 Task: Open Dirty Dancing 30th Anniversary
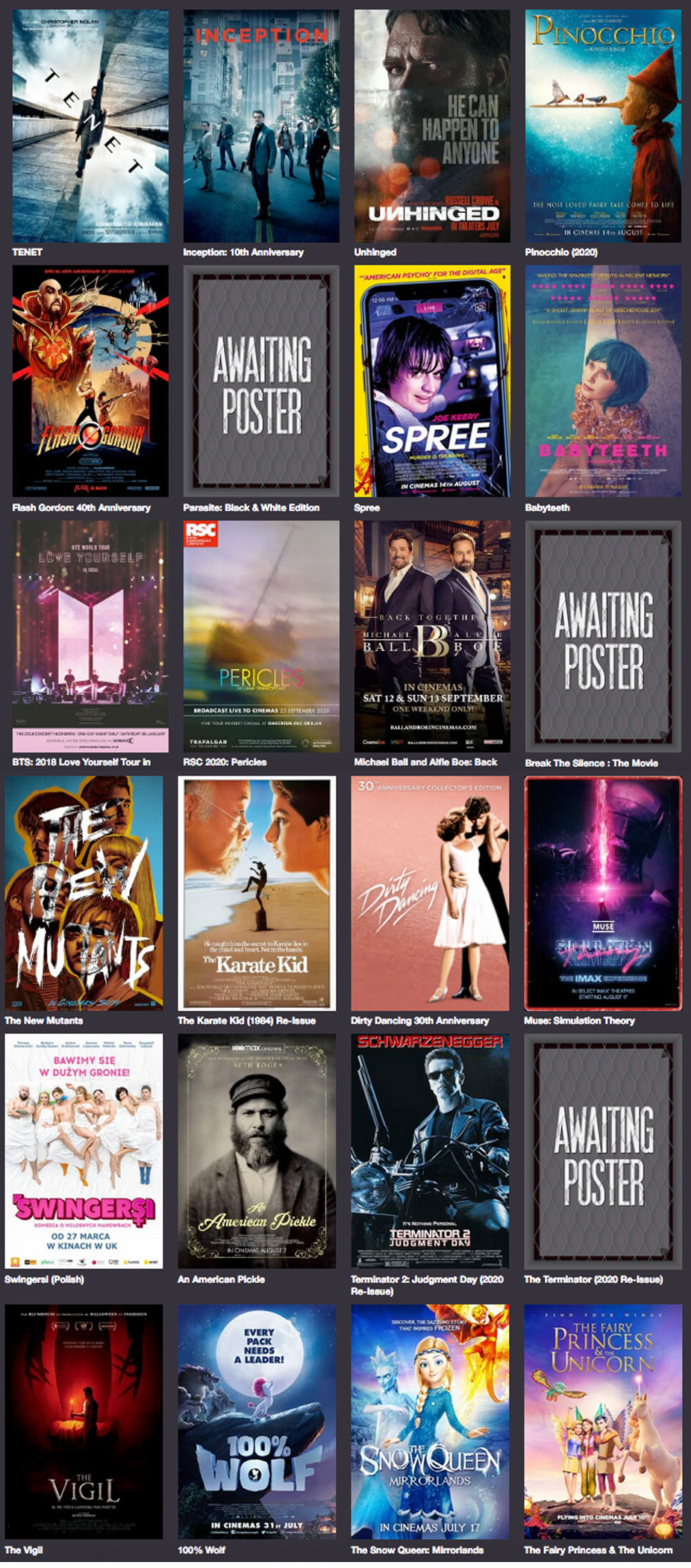pos(430,893)
